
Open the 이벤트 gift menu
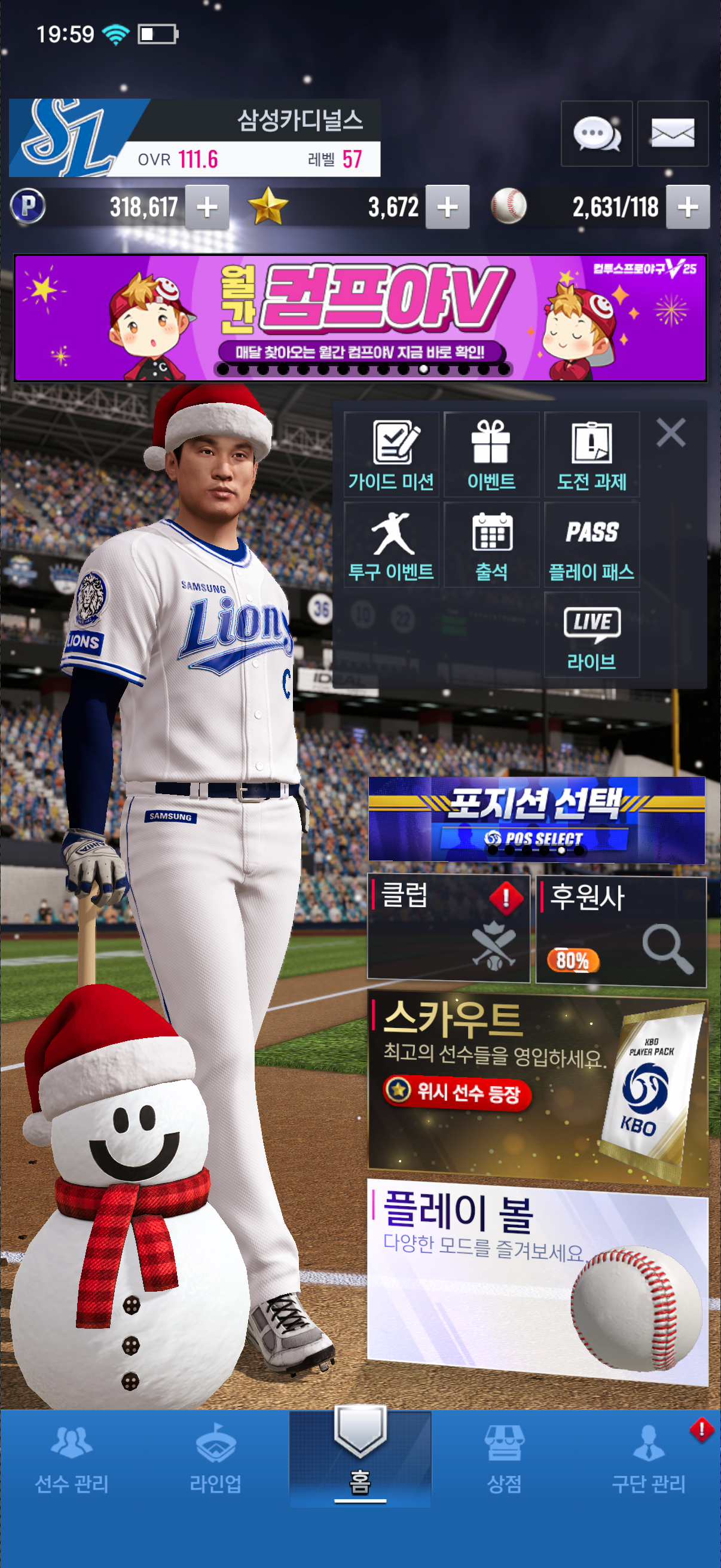(491, 454)
